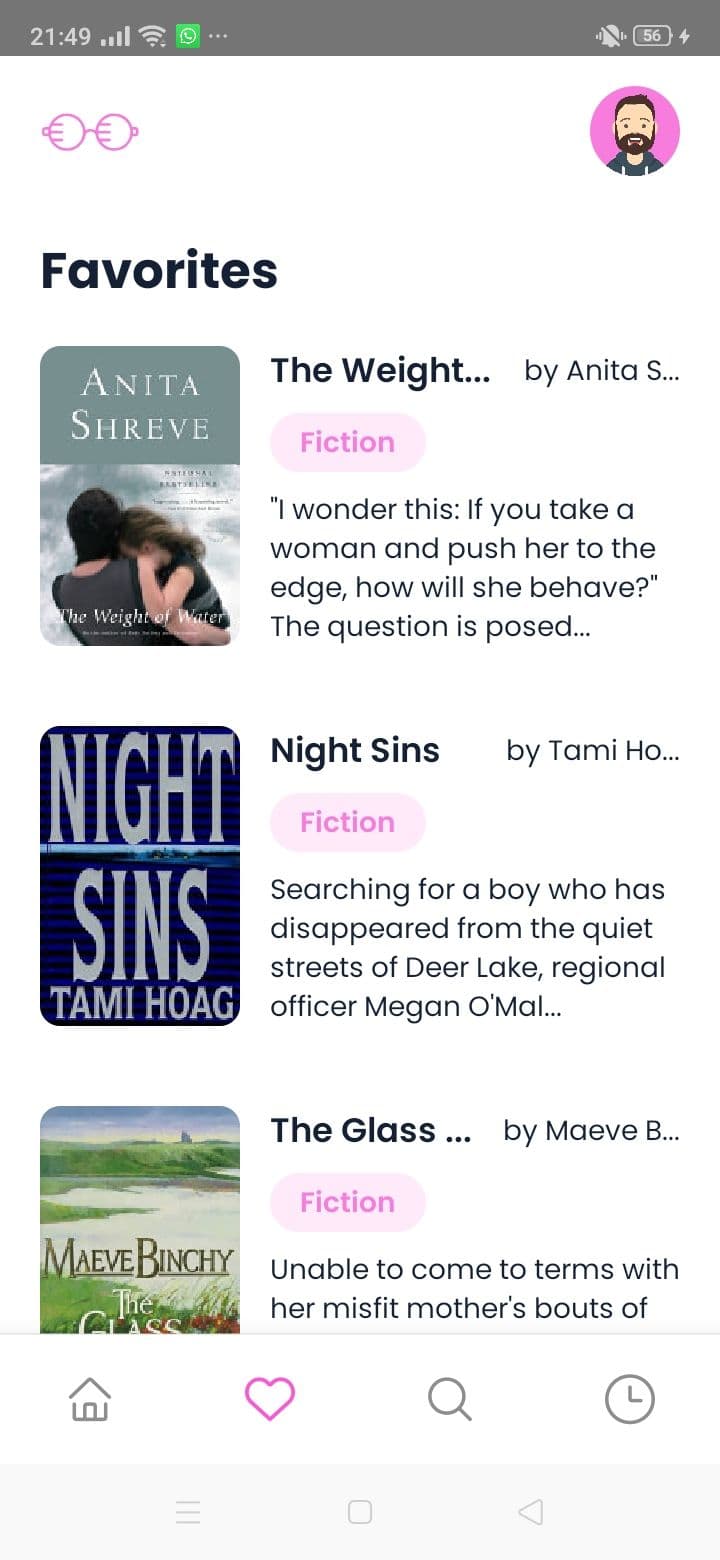Viewport: 720px width, 1560px height.
Task: Go back with the system back button
Action: 531,1511
